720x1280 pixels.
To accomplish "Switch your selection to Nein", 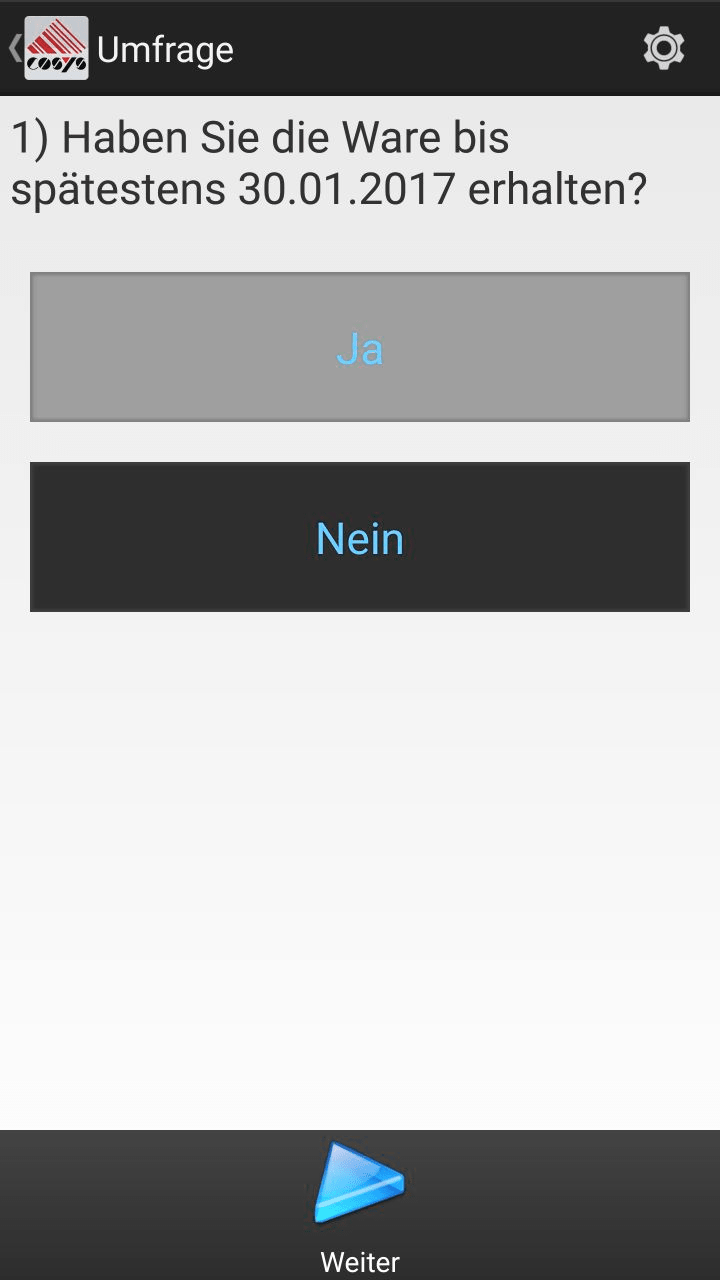I will click(x=359, y=537).
